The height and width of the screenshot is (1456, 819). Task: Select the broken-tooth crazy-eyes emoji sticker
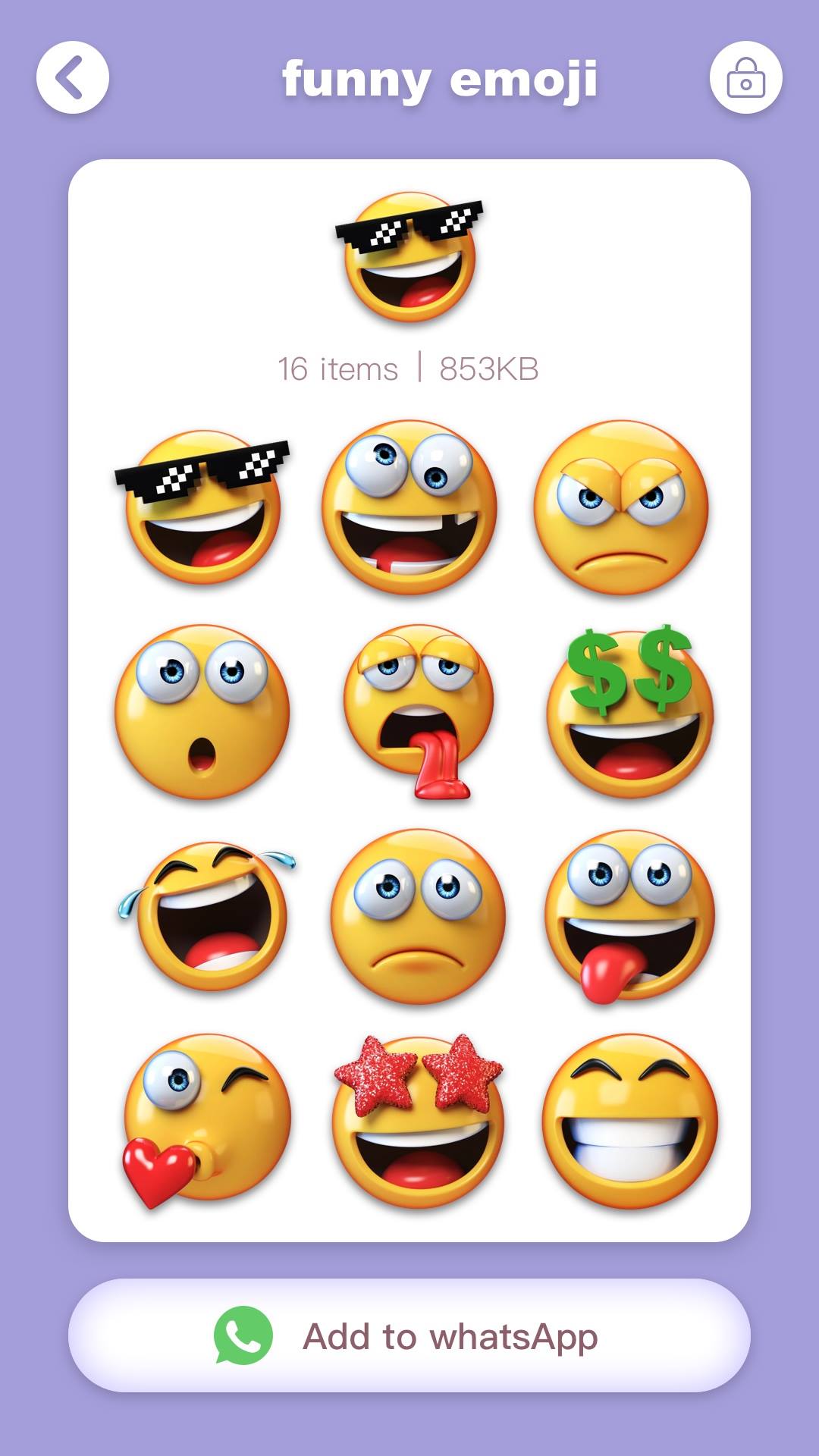click(x=409, y=507)
